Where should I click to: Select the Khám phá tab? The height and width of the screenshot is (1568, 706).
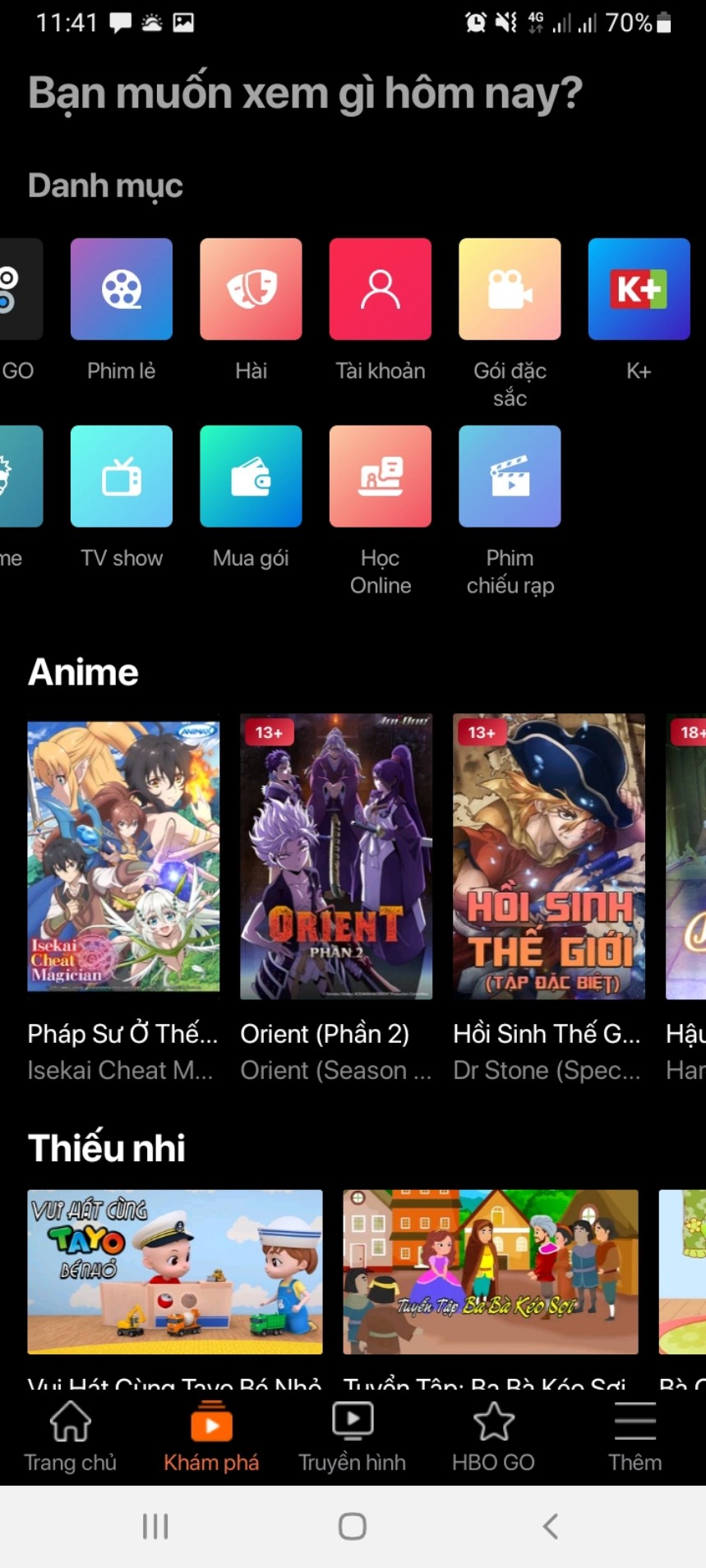tap(211, 1437)
